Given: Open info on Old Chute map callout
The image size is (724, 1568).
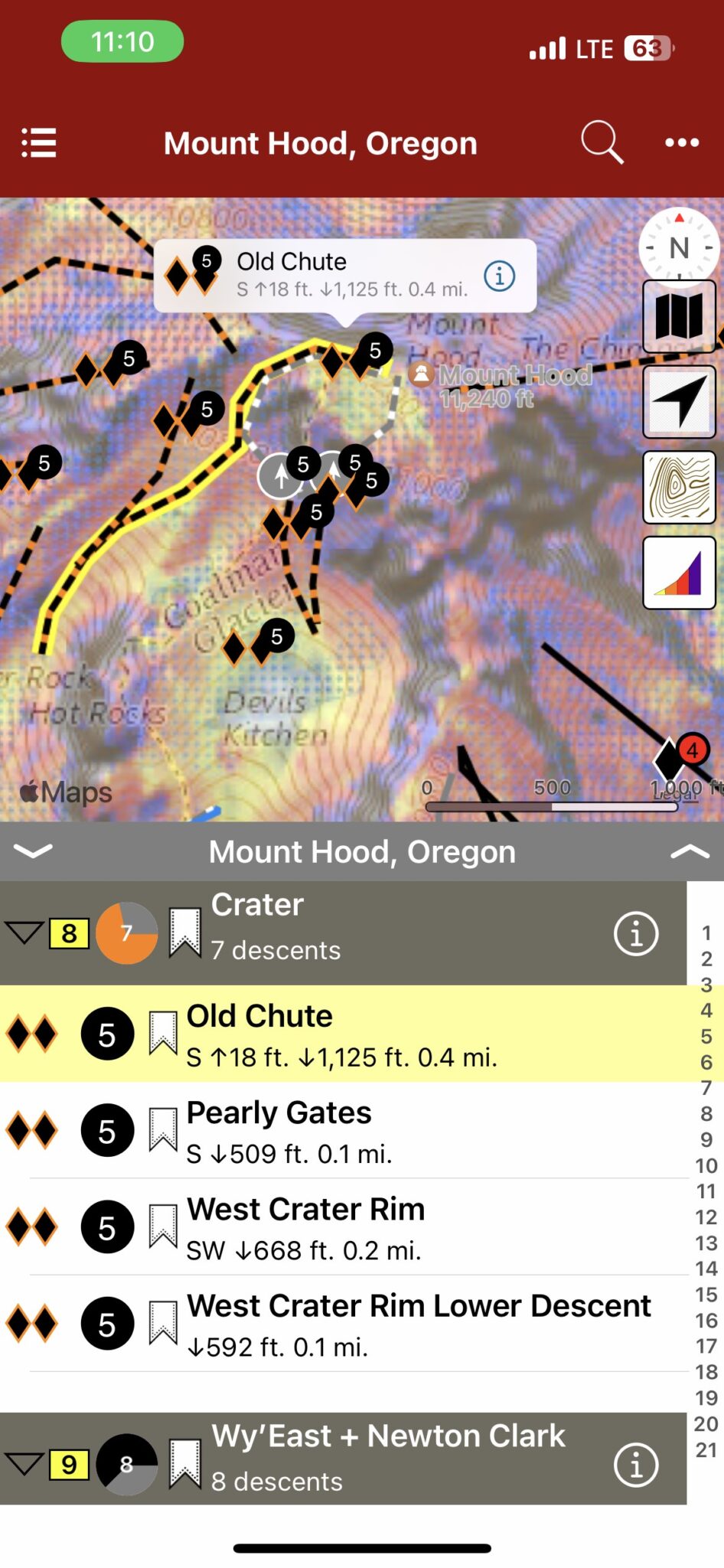Looking at the screenshot, I should (x=500, y=276).
